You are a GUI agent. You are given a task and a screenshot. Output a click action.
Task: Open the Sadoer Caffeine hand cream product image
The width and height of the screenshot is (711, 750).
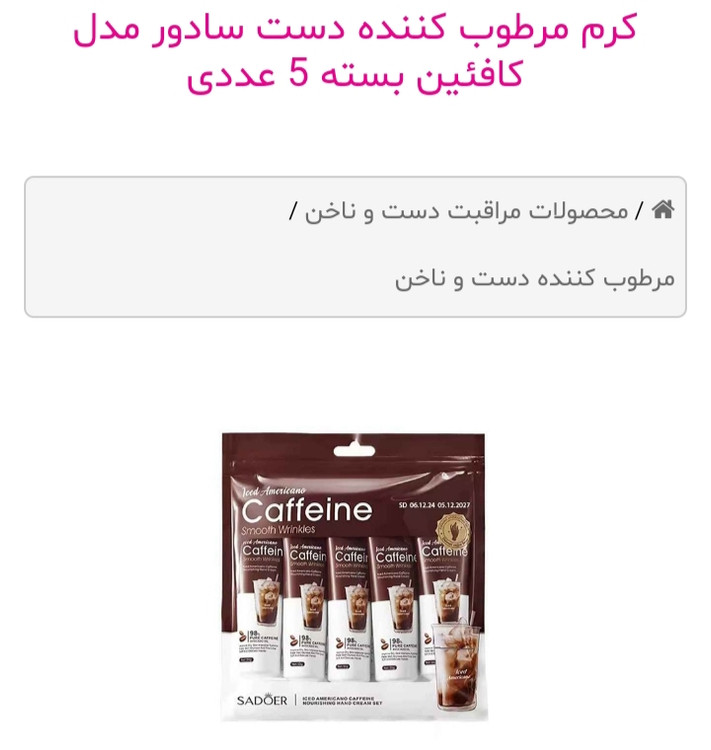coord(354,576)
